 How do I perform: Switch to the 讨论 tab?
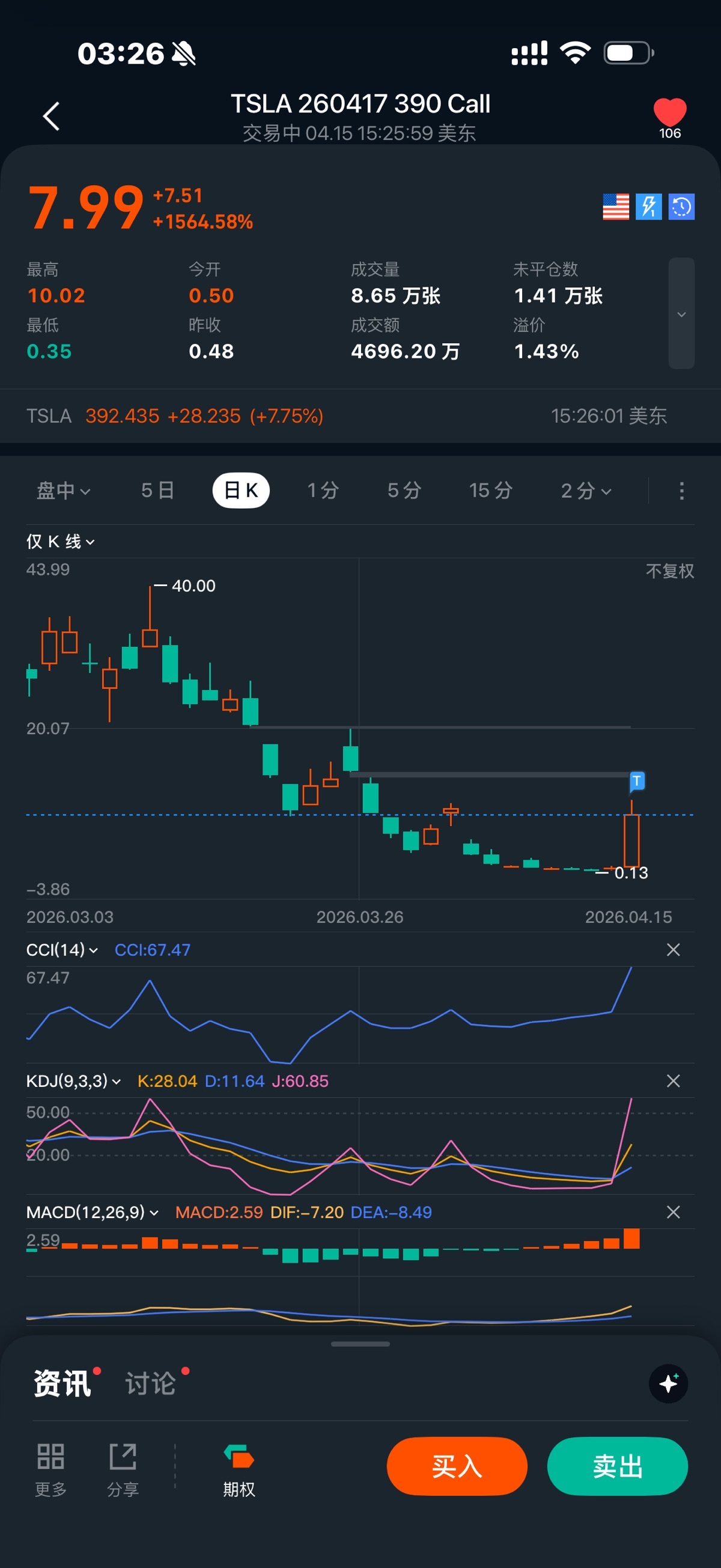pyautogui.click(x=151, y=1383)
